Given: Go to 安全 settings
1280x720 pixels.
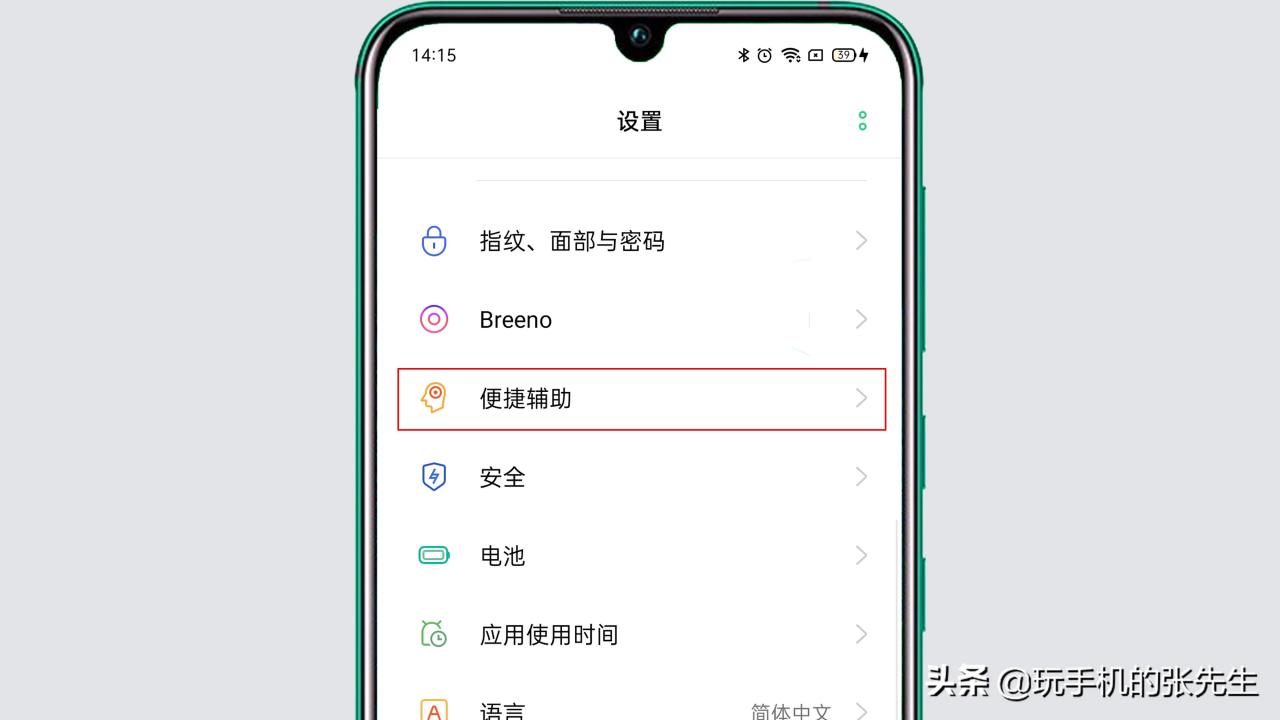Looking at the screenshot, I should [x=640, y=477].
